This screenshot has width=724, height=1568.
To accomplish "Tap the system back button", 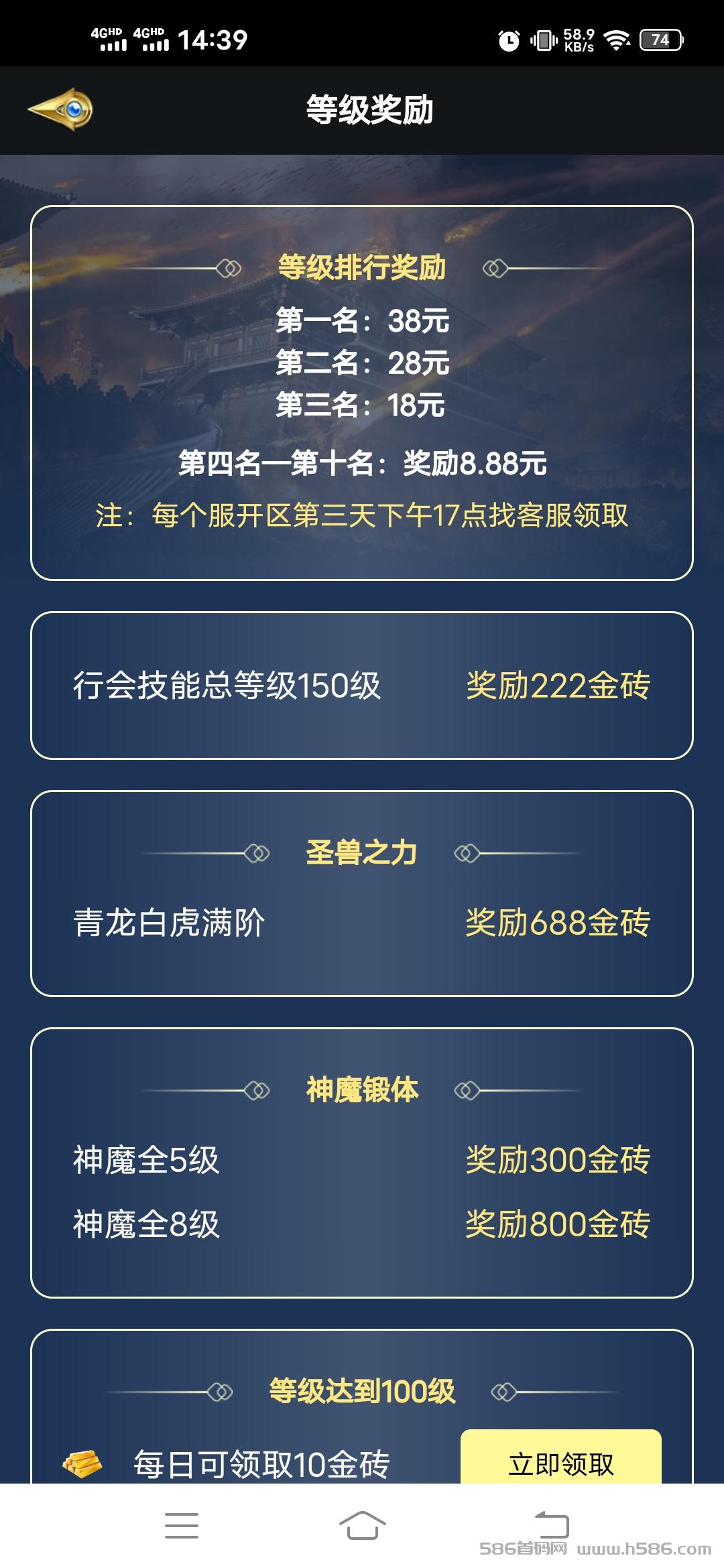I will (x=551, y=1524).
